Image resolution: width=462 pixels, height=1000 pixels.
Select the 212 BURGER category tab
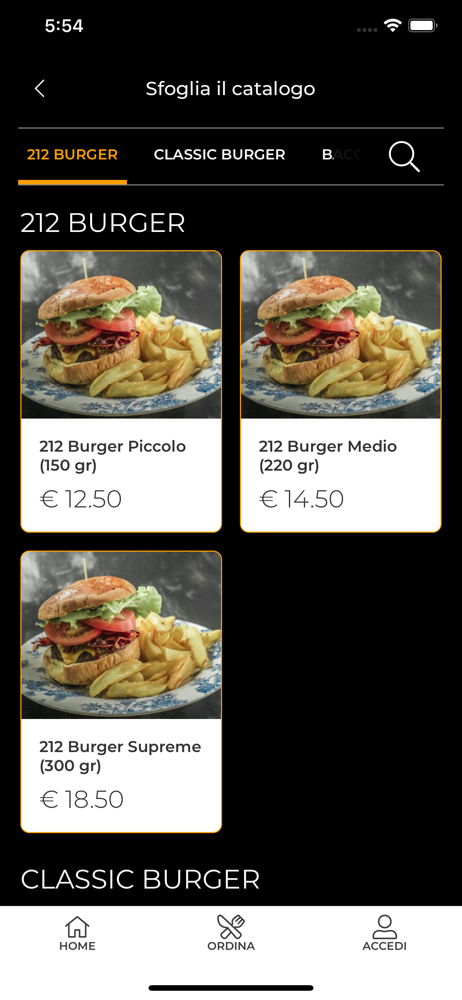[72, 155]
